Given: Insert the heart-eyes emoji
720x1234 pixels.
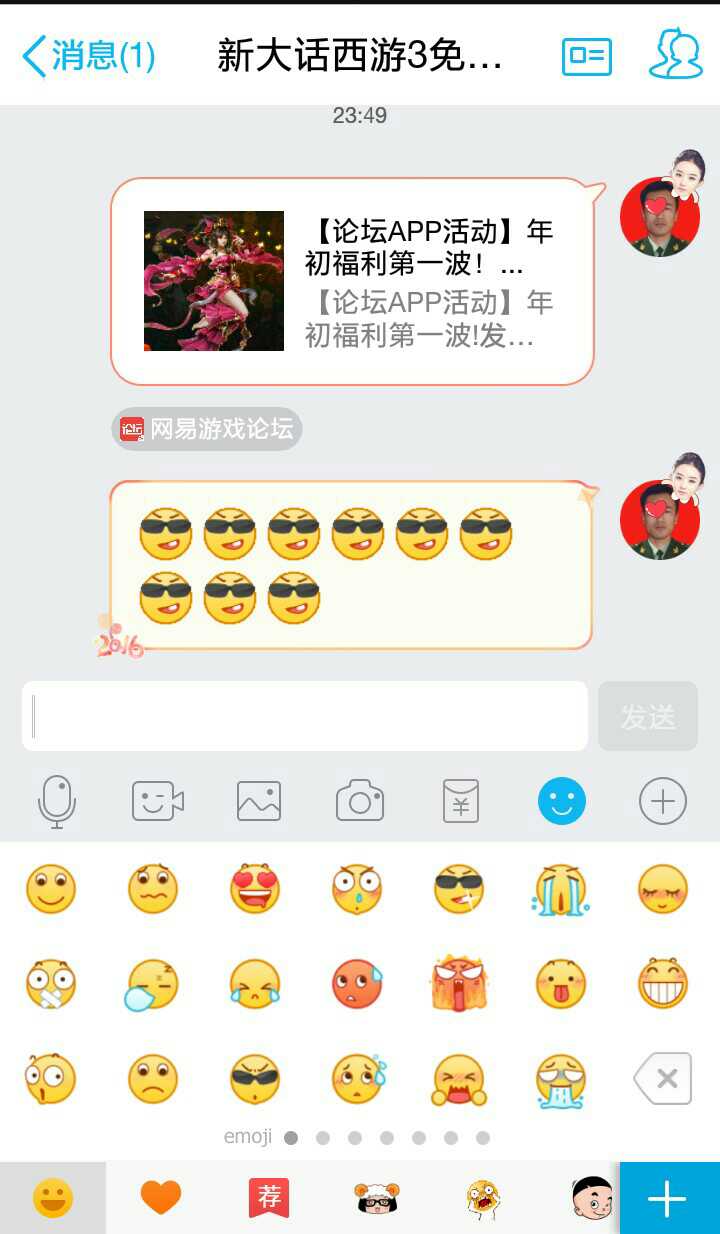Looking at the screenshot, I should click(x=255, y=889).
